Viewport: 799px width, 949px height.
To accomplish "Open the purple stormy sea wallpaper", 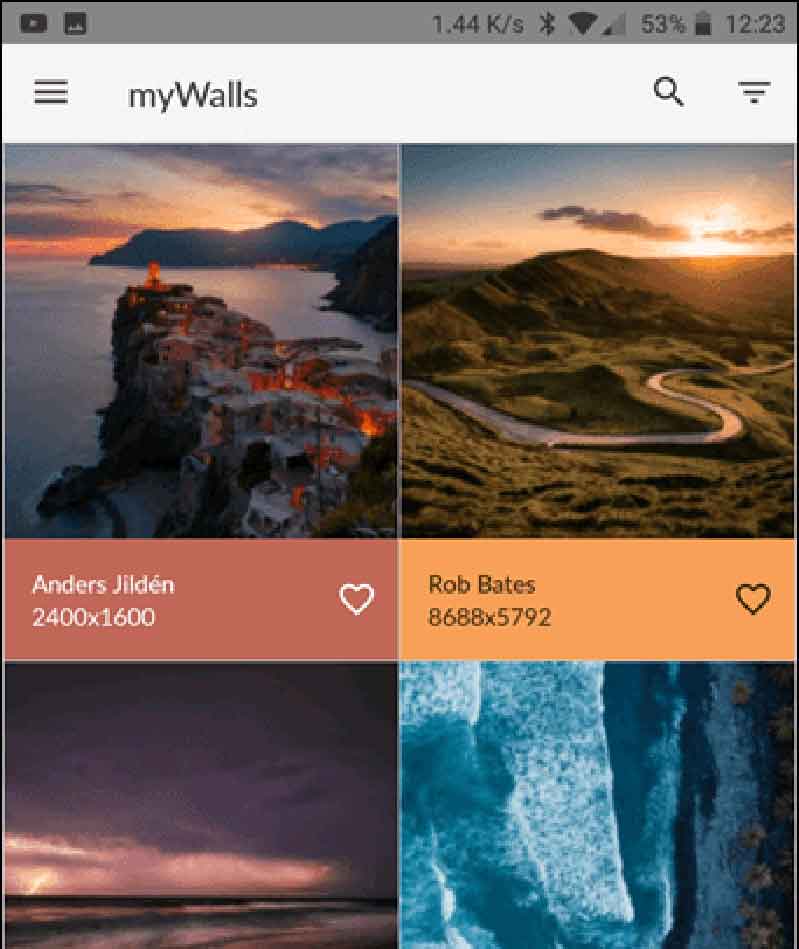I will [200, 806].
